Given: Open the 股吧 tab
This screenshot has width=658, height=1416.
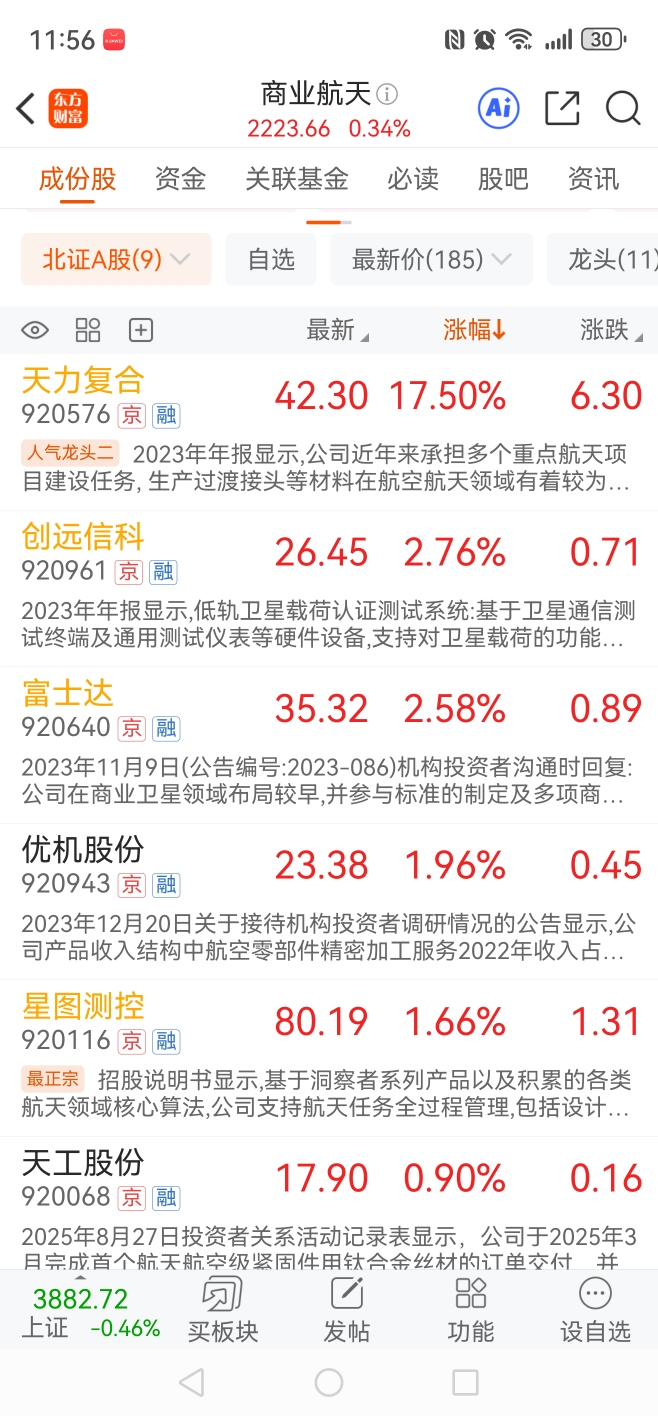Looking at the screenshot, I should pos(503,180).
